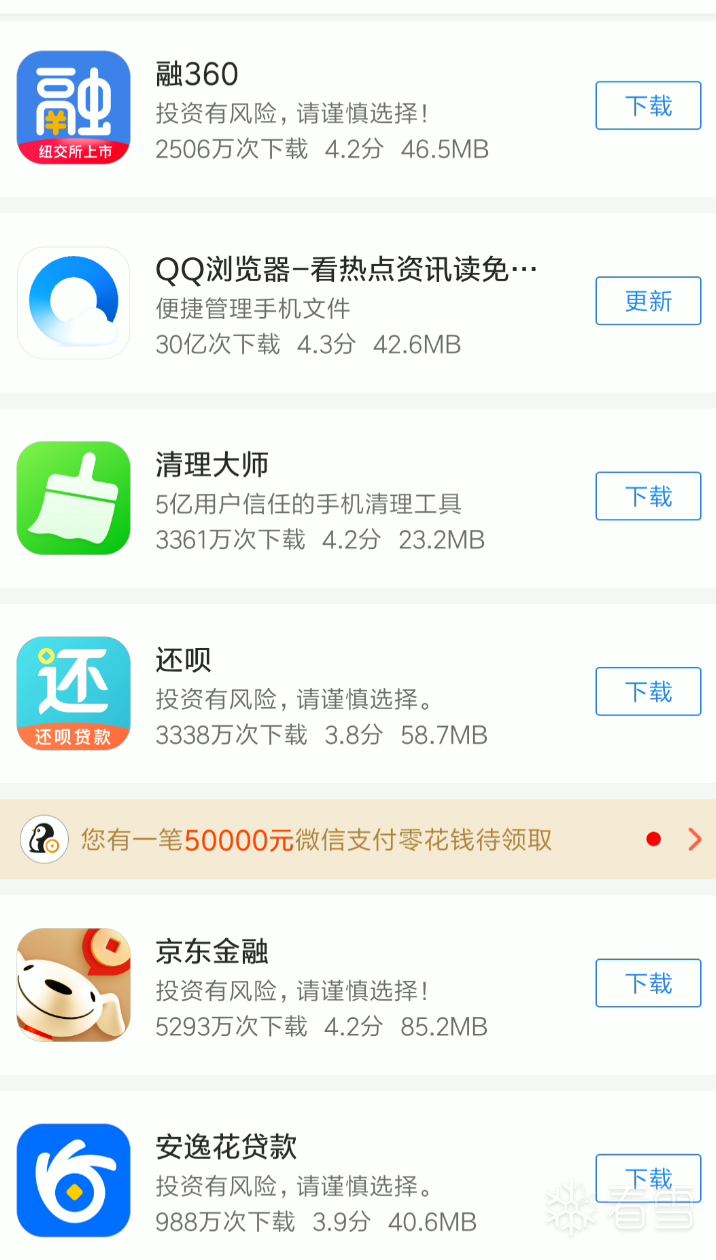The height and width of the screenshot is (1260, 716).
Task: Download the 还呗 app
Action: (x=648, y=692)
